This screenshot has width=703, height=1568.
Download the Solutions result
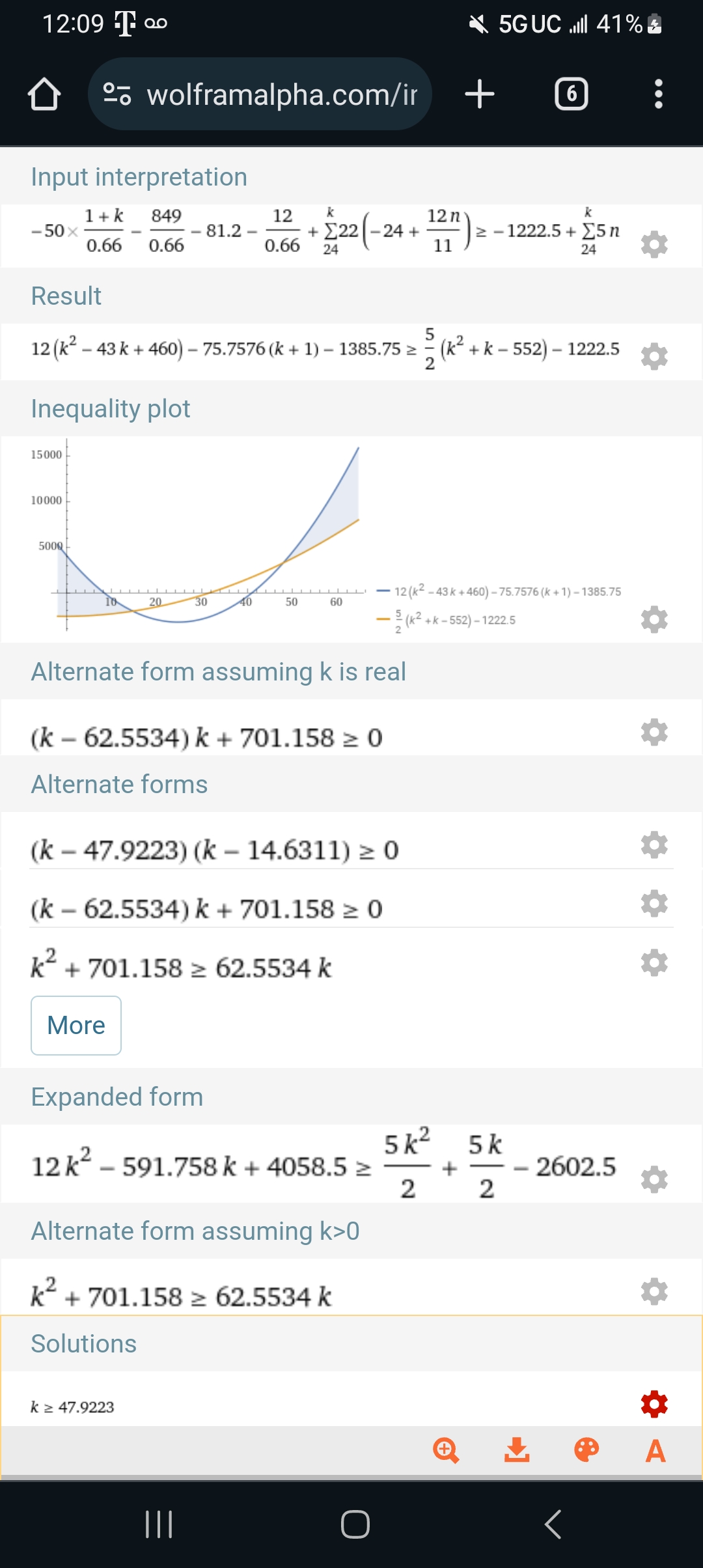[x=517, y=1450]
